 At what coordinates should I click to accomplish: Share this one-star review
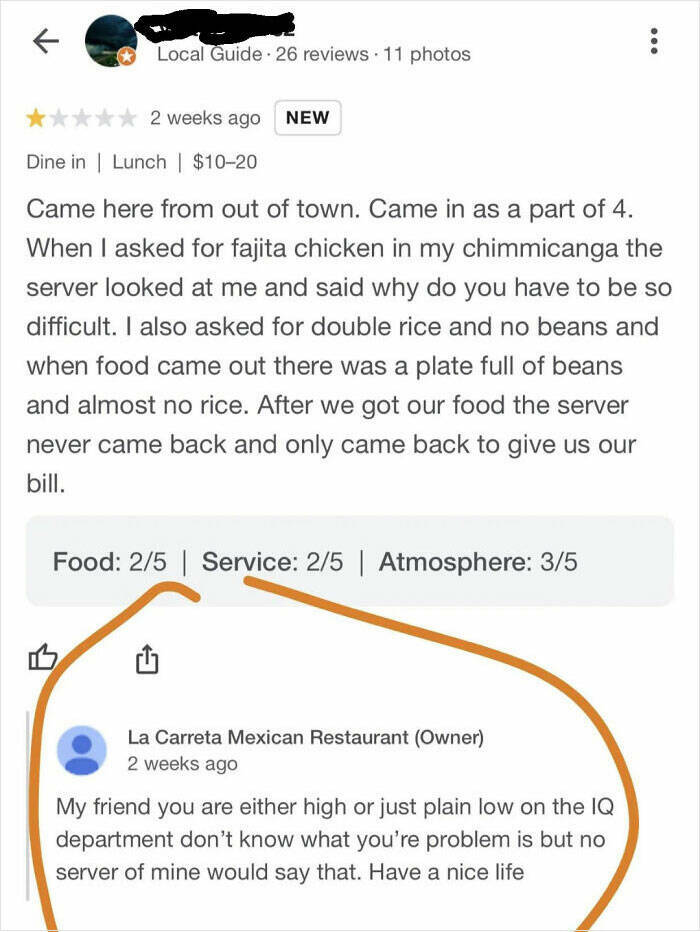[x=146, y=658]
